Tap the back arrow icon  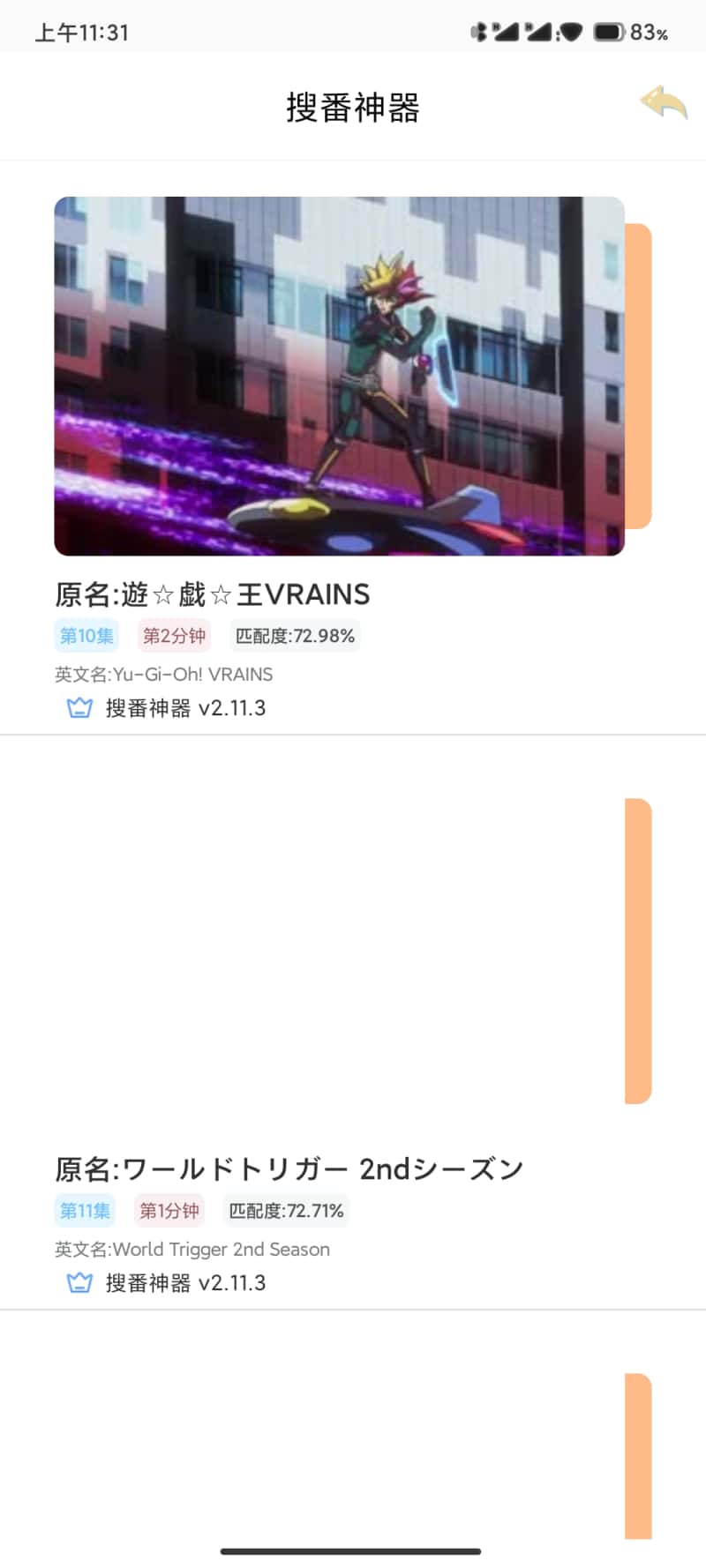pyautogui.click(x=664, y=103)
